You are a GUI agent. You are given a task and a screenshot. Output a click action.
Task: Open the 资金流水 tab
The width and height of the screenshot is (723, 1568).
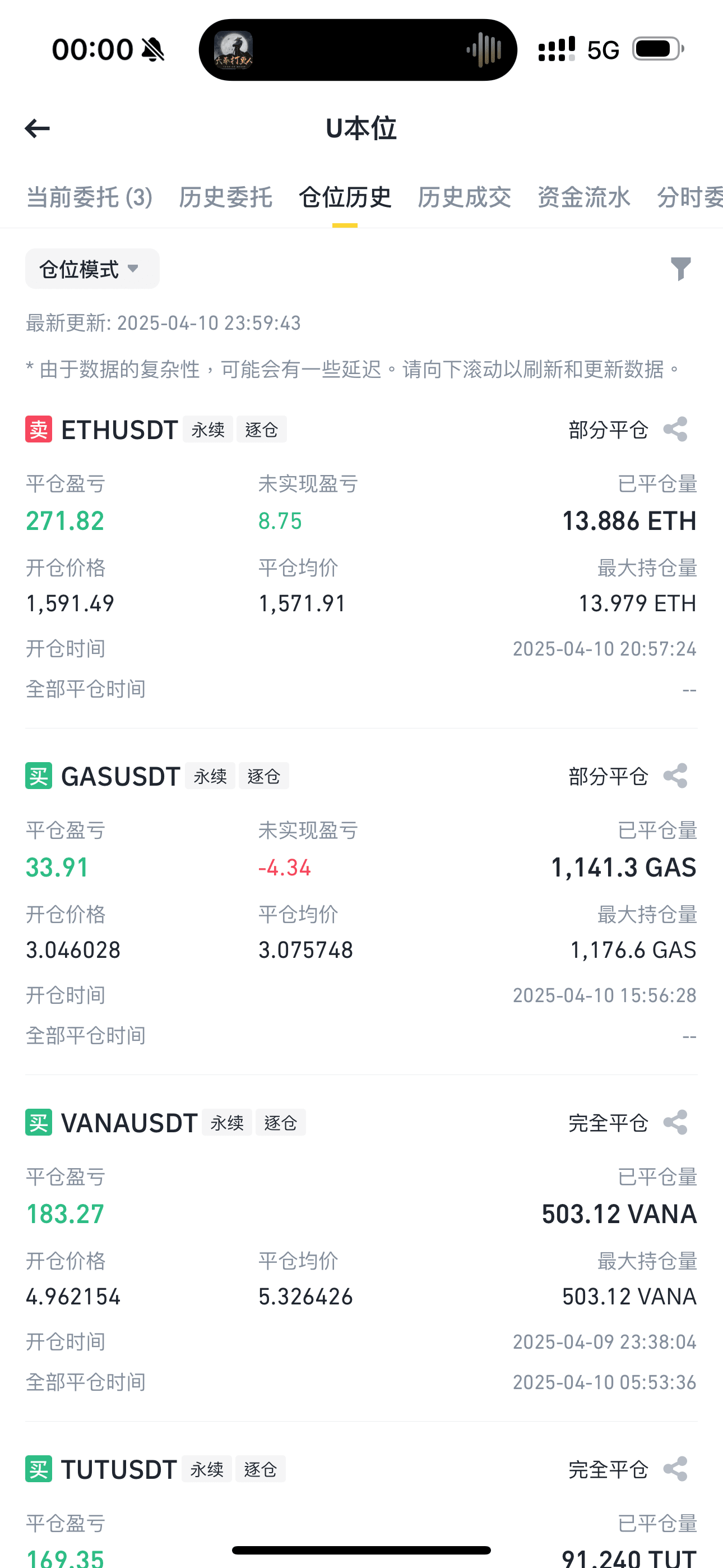583,197
